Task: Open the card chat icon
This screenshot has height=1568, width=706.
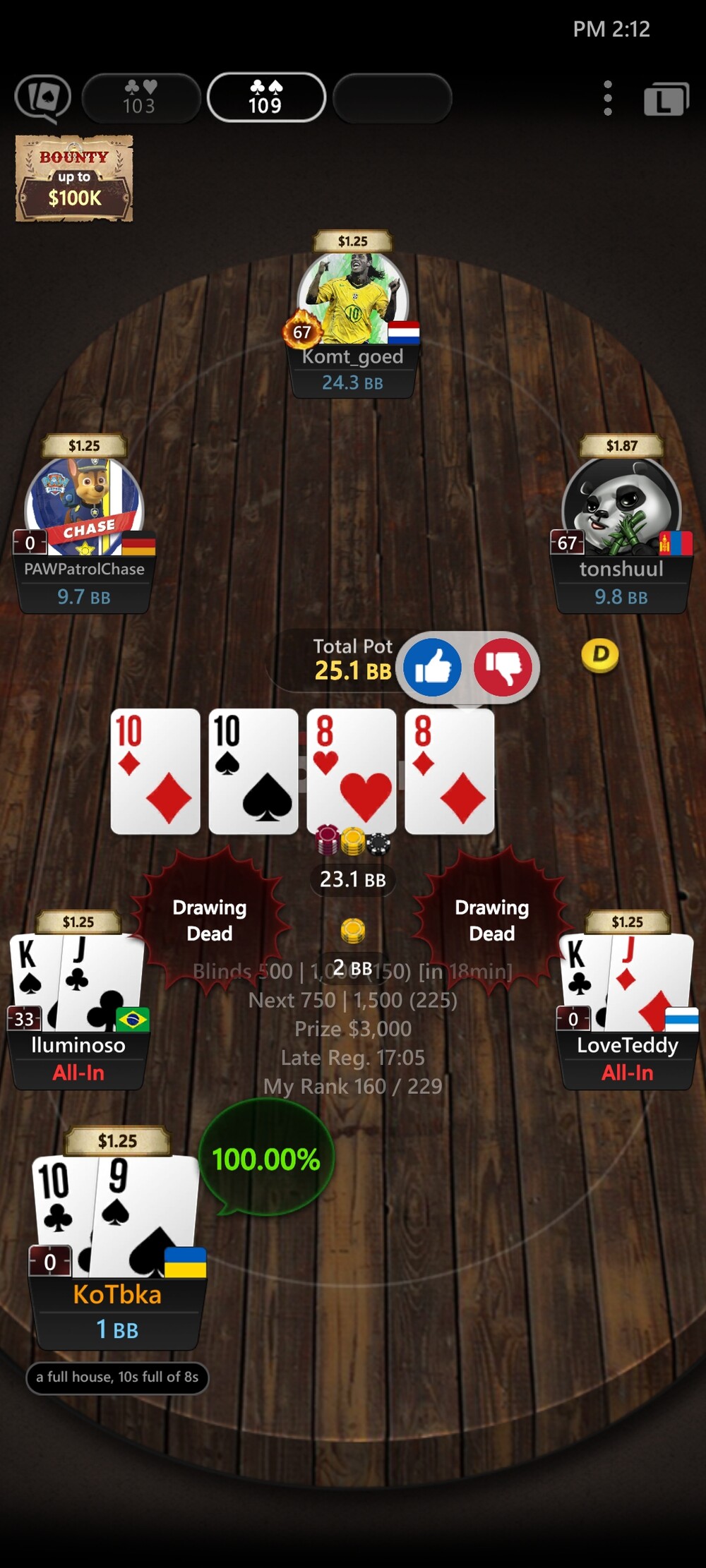Action: pyautogui.click(x=43, y=97)
